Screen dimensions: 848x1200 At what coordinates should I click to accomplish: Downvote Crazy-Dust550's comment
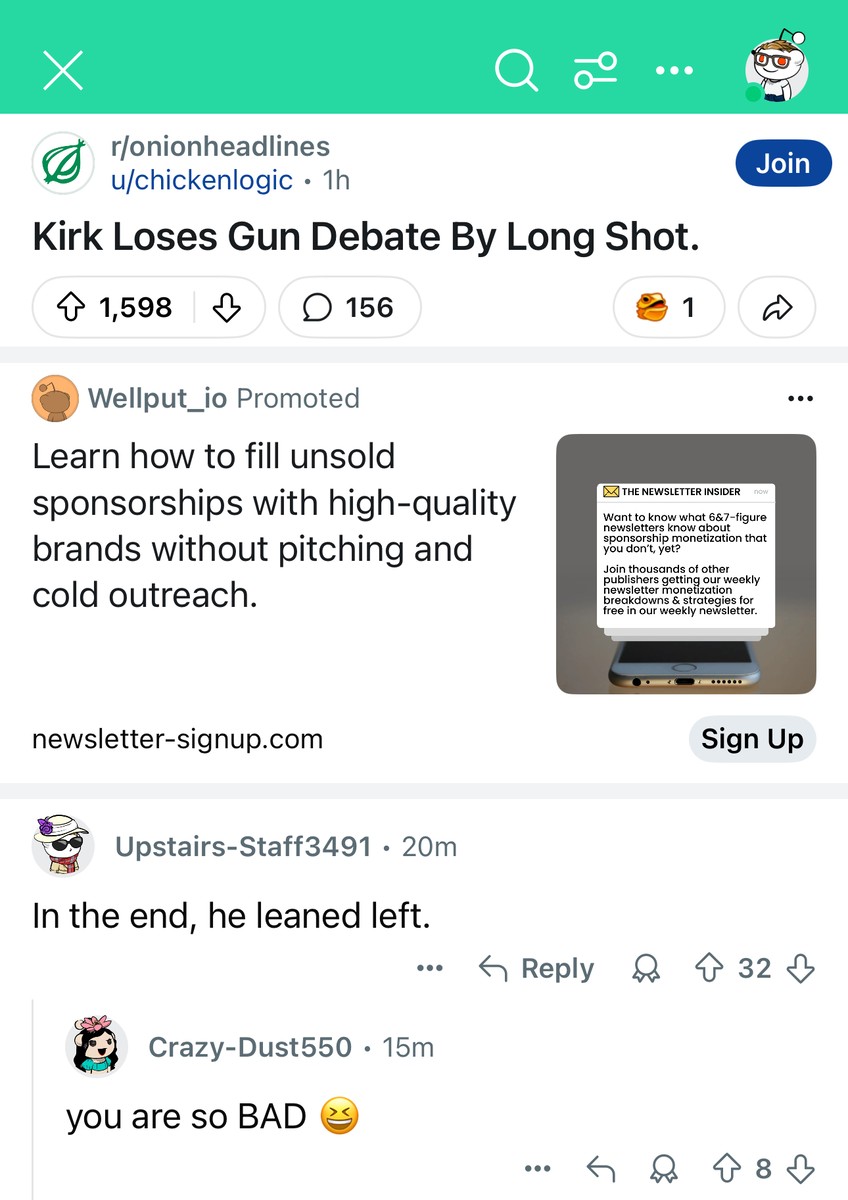[801, 1168]
